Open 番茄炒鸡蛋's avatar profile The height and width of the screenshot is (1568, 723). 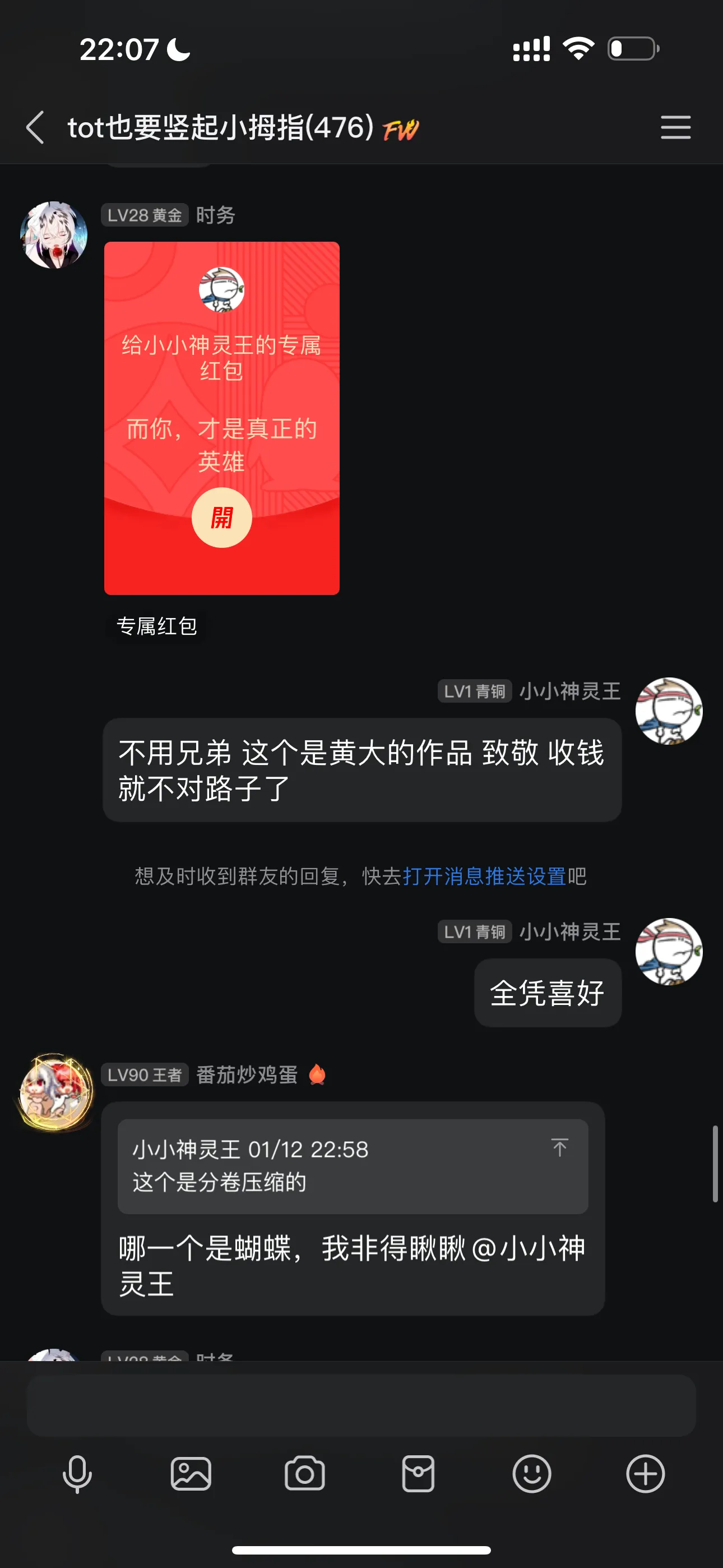(55, 1091)
